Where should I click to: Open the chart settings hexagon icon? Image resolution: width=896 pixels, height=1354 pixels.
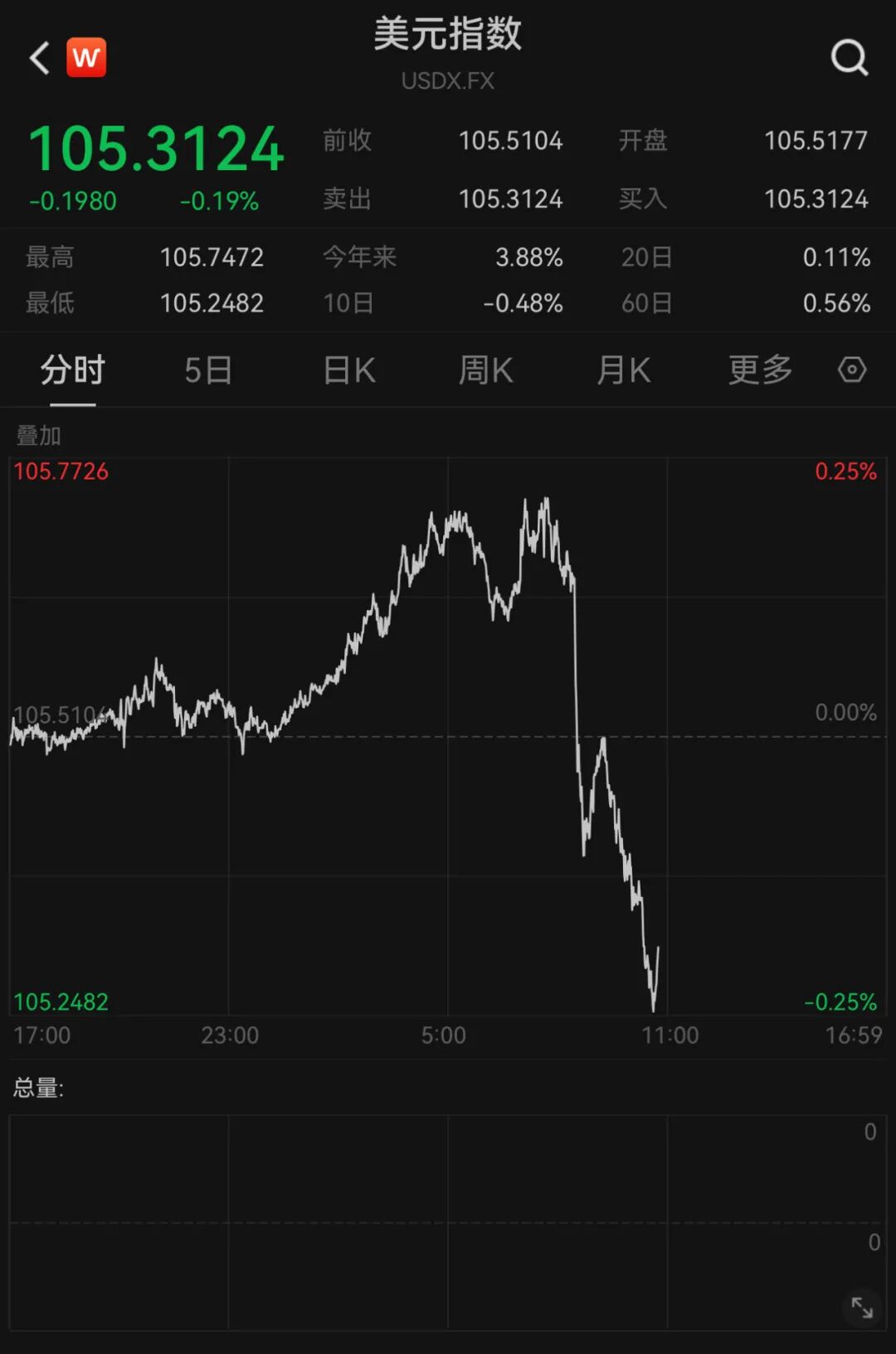(x=852, y=370)
